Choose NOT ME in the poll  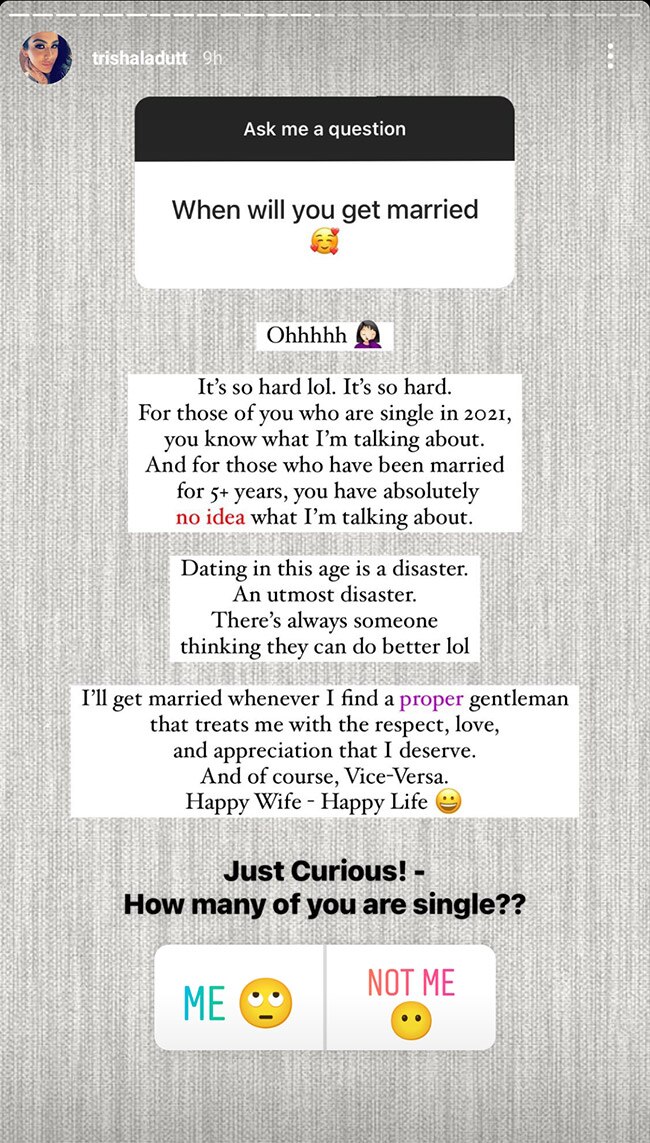[x=411, y=999]
